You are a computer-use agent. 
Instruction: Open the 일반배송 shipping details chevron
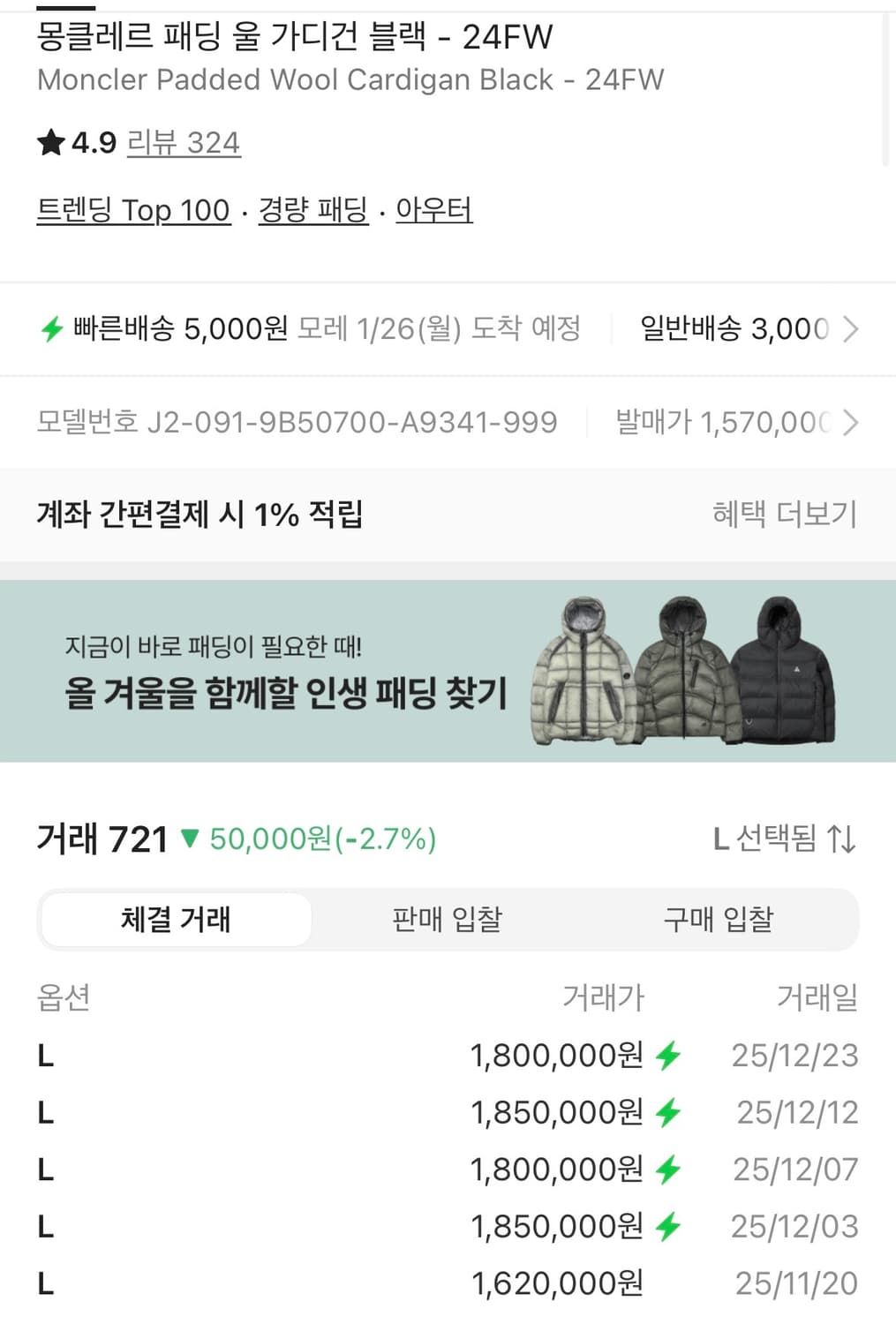click(x=850, y=327)
